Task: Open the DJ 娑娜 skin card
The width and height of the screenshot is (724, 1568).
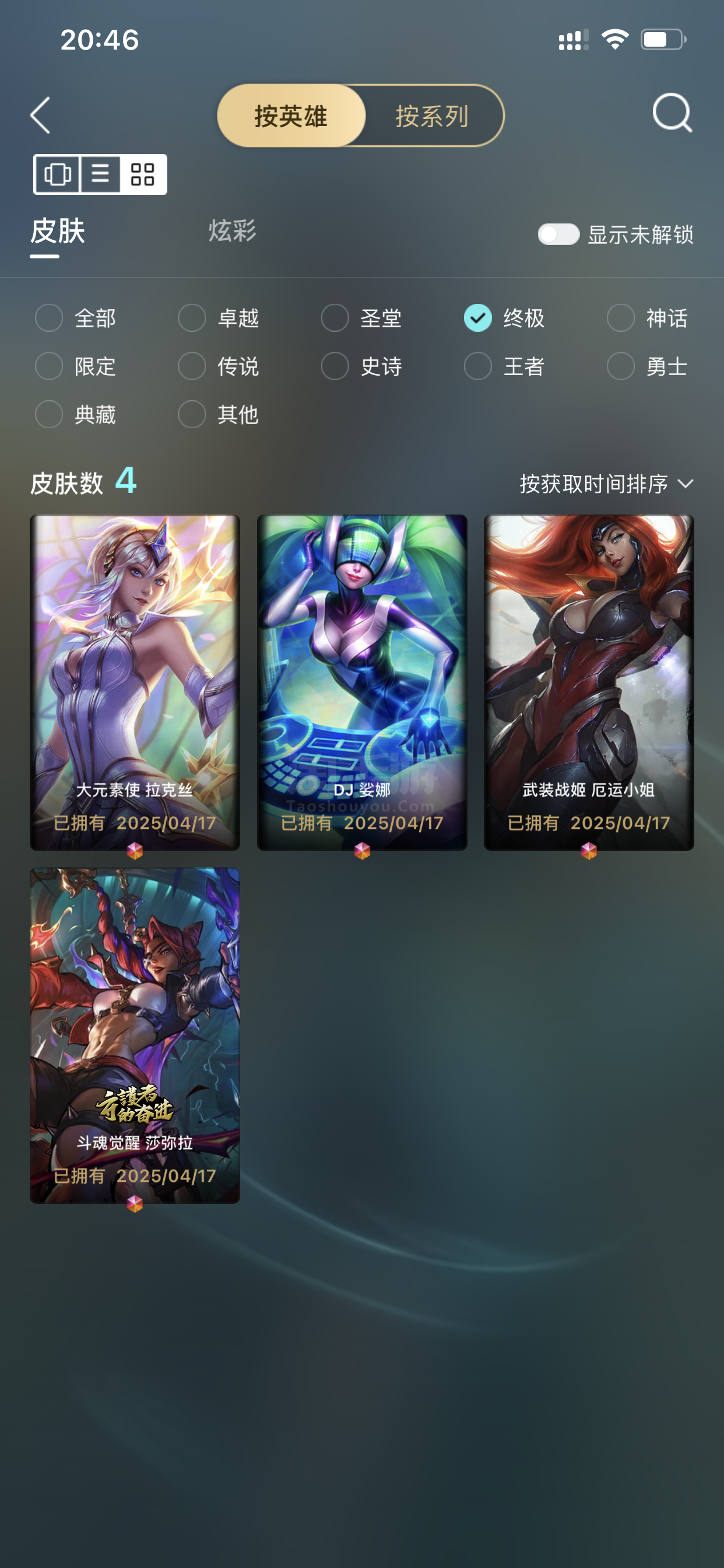Action: pos(362,682)
